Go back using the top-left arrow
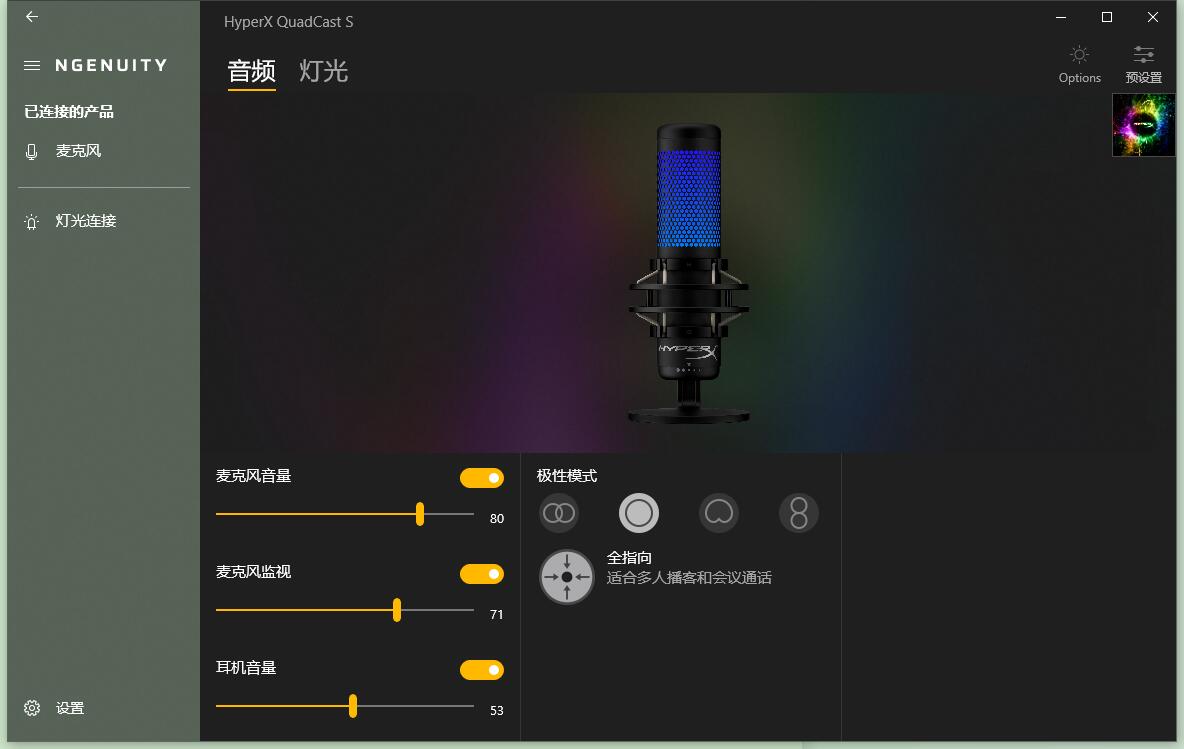The image size is (1184, 749). [32, 17]
